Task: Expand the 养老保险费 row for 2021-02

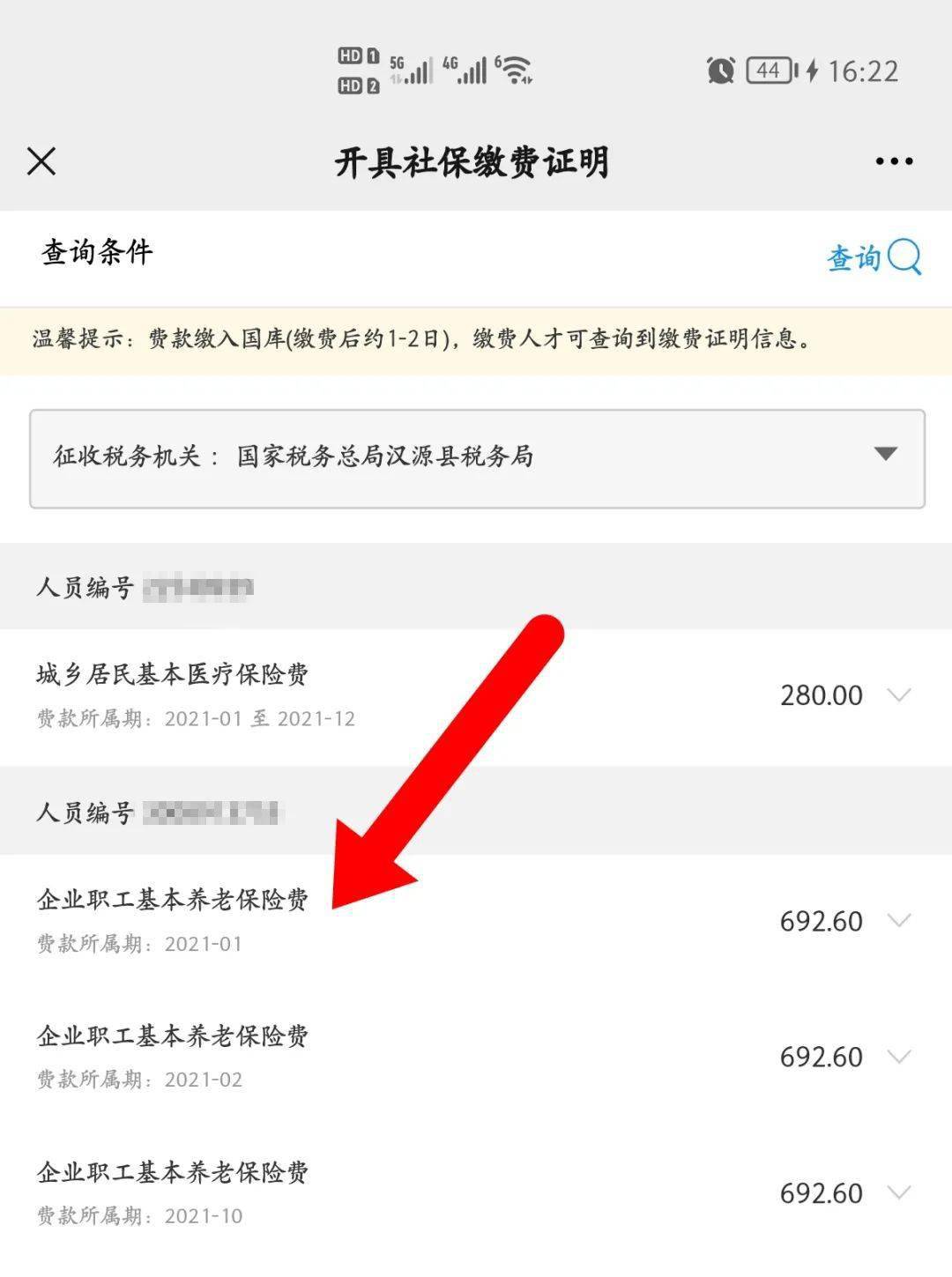Action: coord(898,1057)
